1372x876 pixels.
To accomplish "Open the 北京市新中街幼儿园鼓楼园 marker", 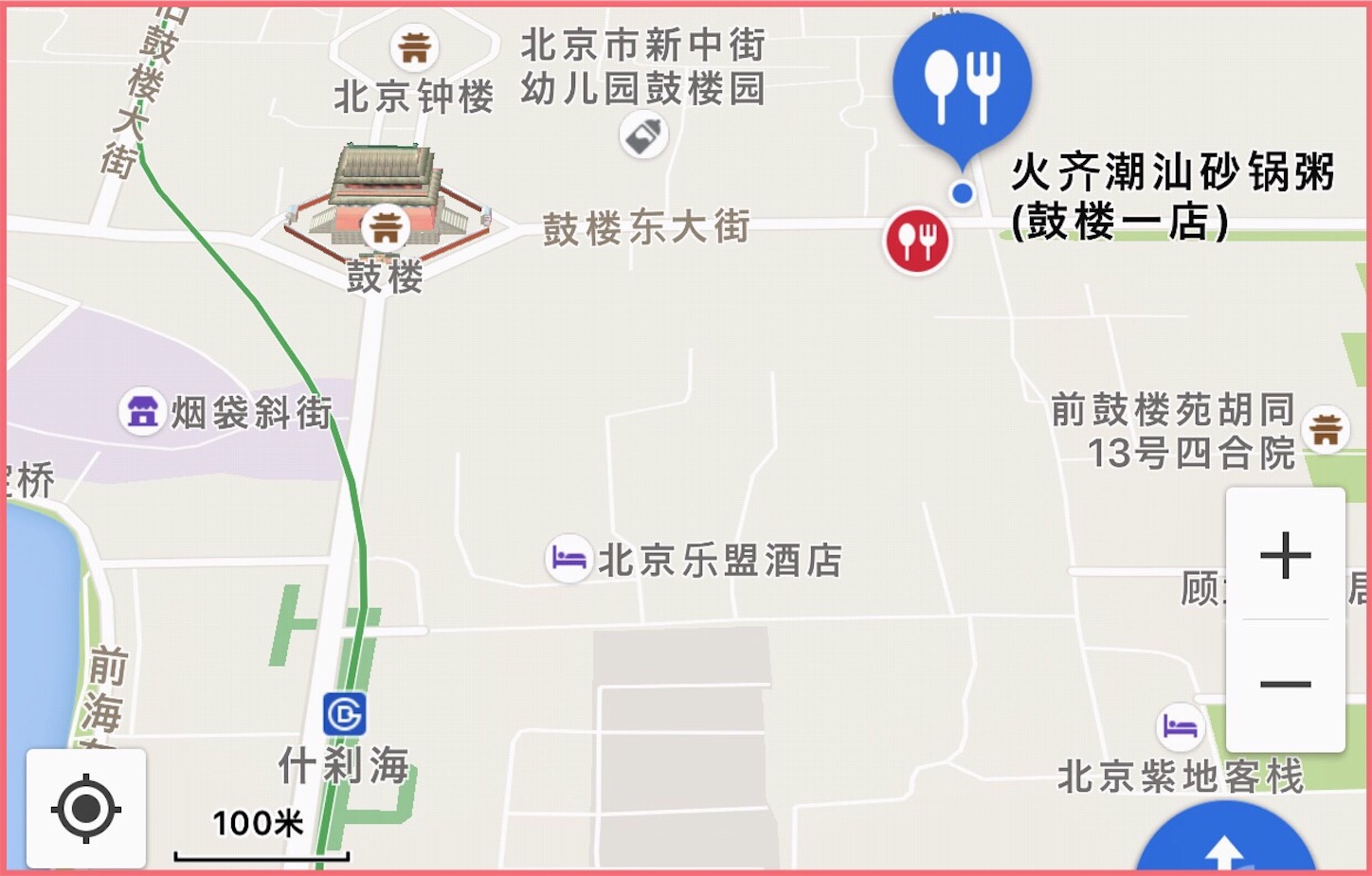I will coord(644,135).
